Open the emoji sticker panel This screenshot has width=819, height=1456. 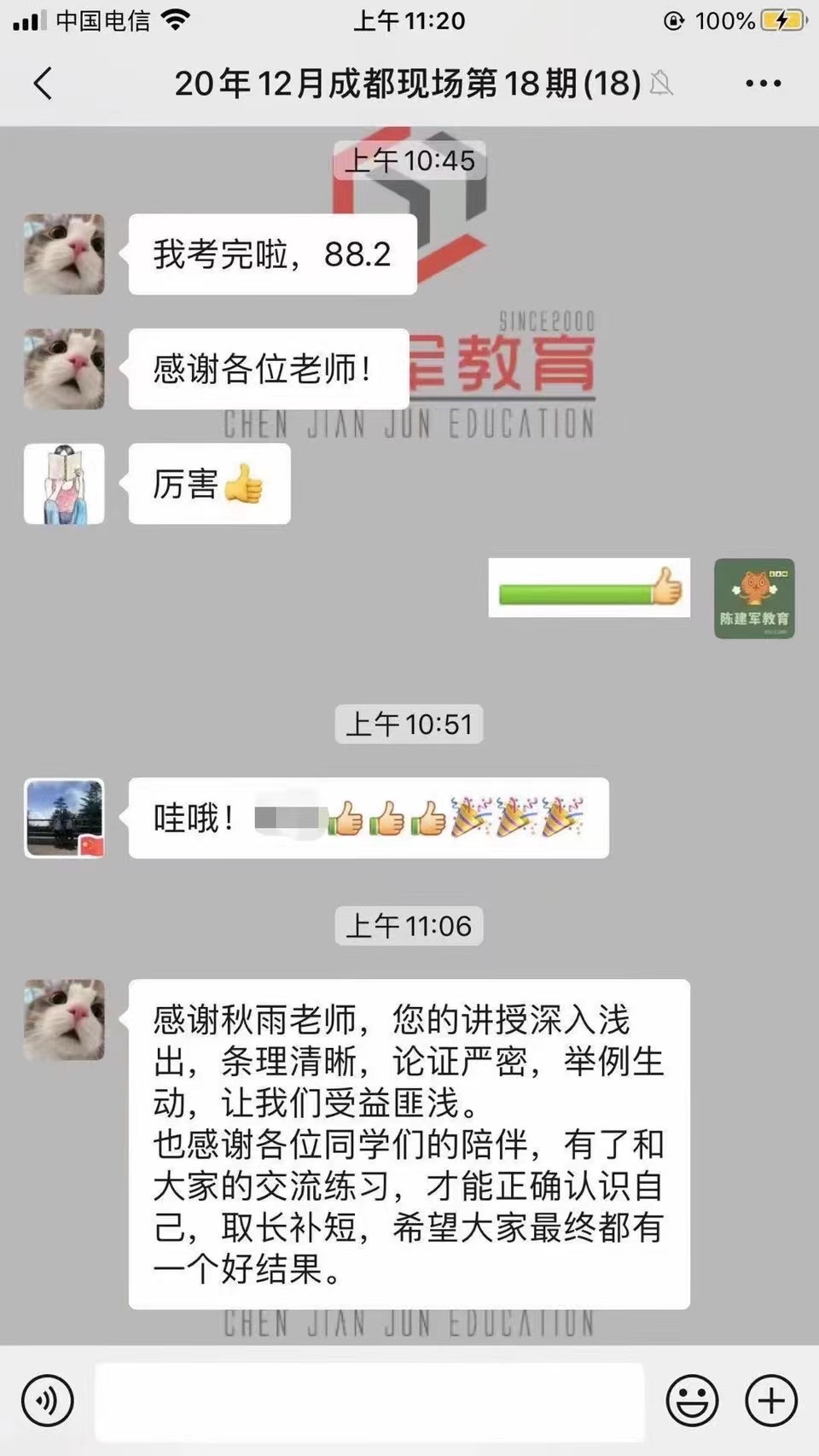[x=691, y=1401]
